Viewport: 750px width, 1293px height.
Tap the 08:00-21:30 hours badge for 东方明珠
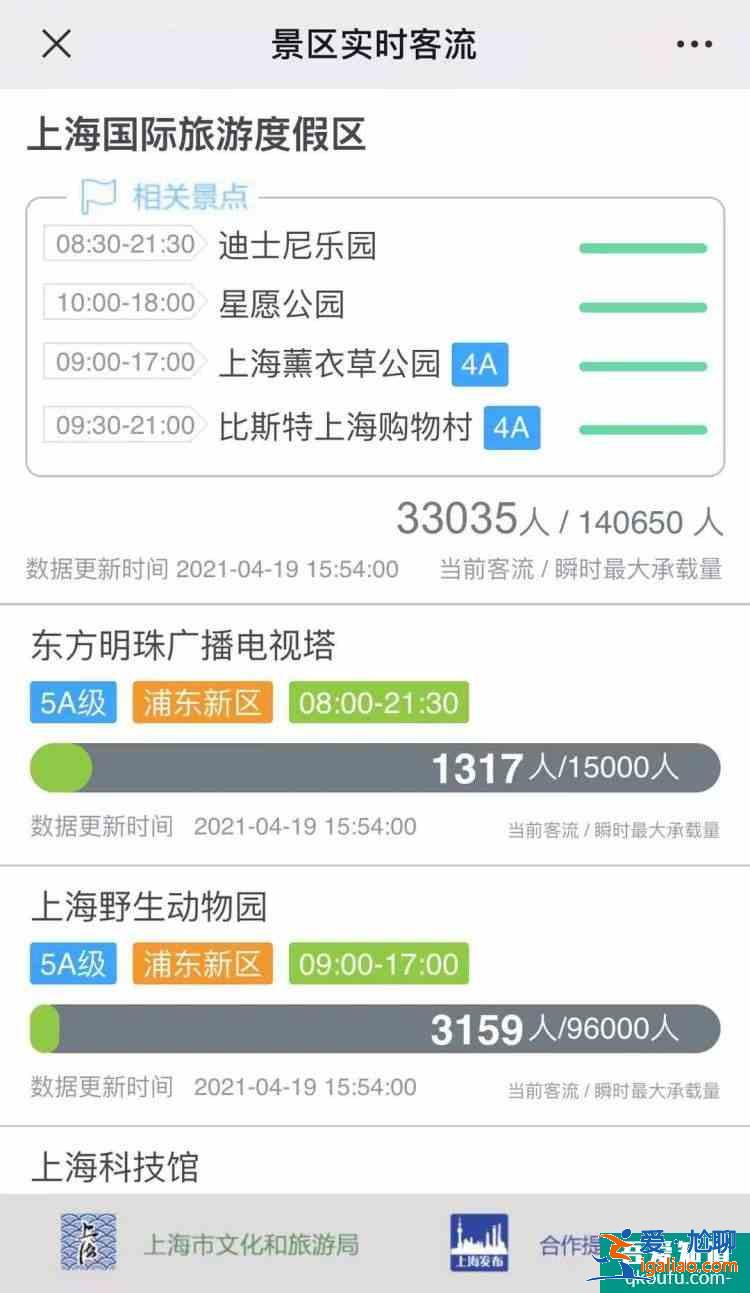pos(378,702)
